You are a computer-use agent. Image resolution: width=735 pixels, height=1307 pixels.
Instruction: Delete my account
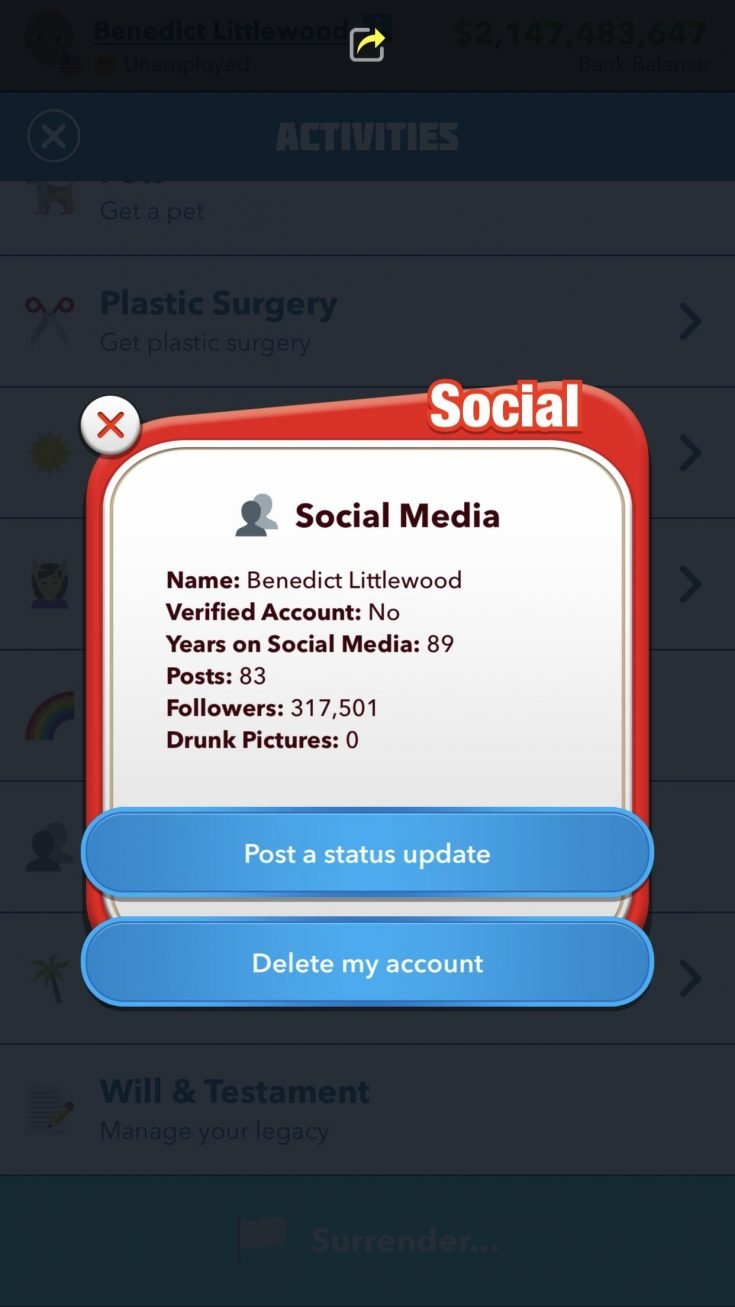tap(367, 962)
